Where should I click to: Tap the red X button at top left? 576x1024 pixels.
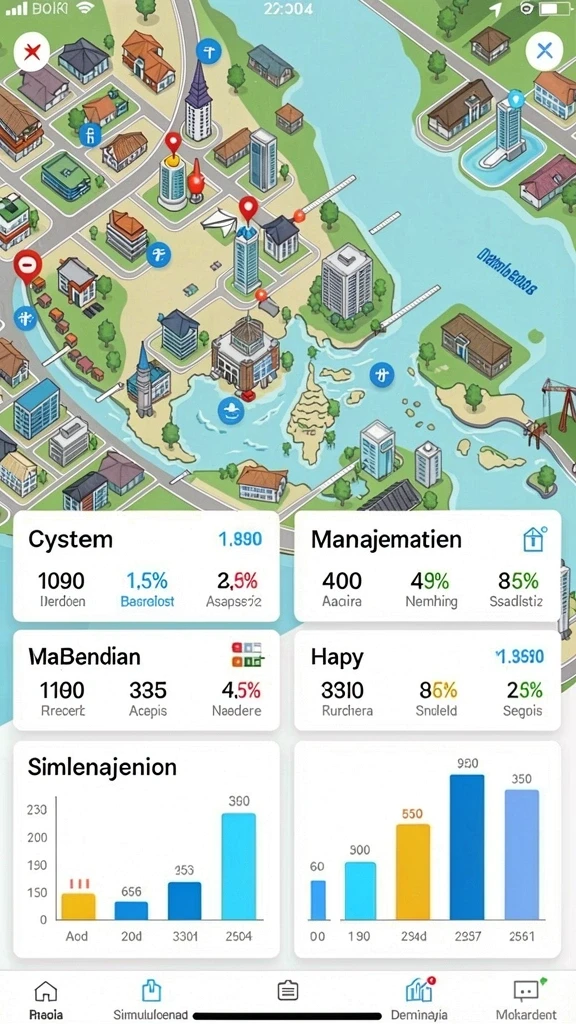[x=31, y=51]
